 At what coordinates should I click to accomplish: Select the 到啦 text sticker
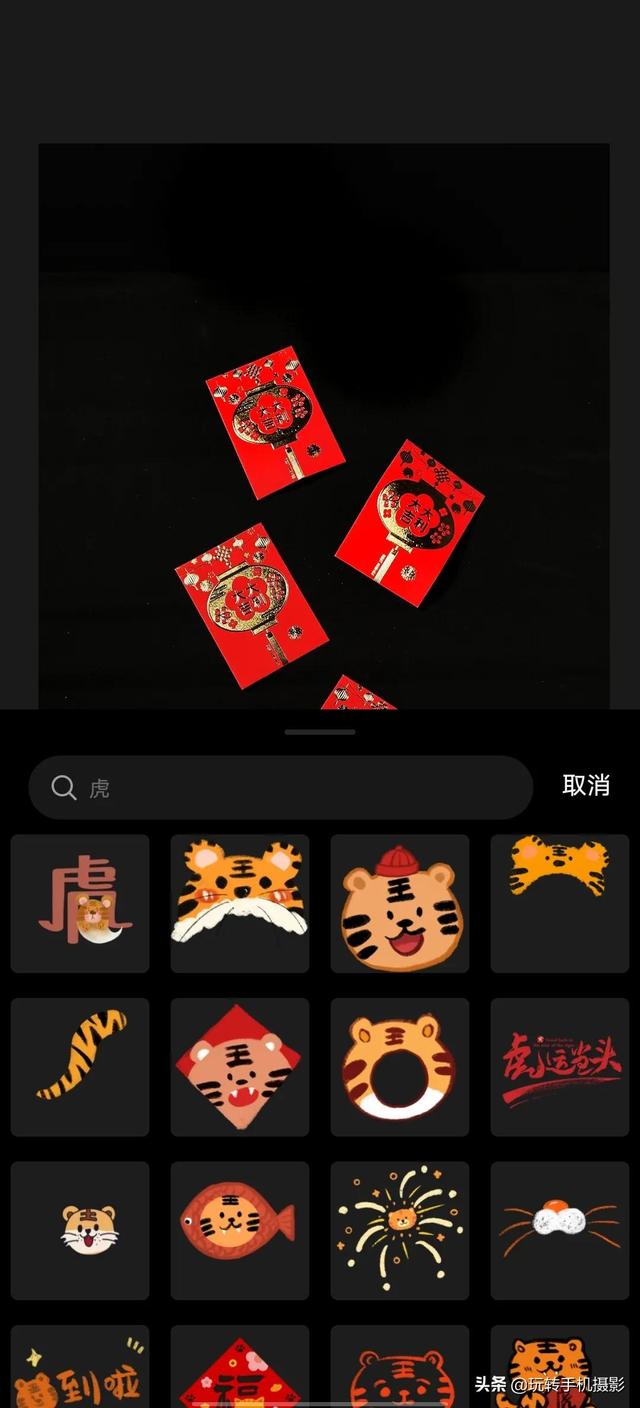click(80, 1367)
